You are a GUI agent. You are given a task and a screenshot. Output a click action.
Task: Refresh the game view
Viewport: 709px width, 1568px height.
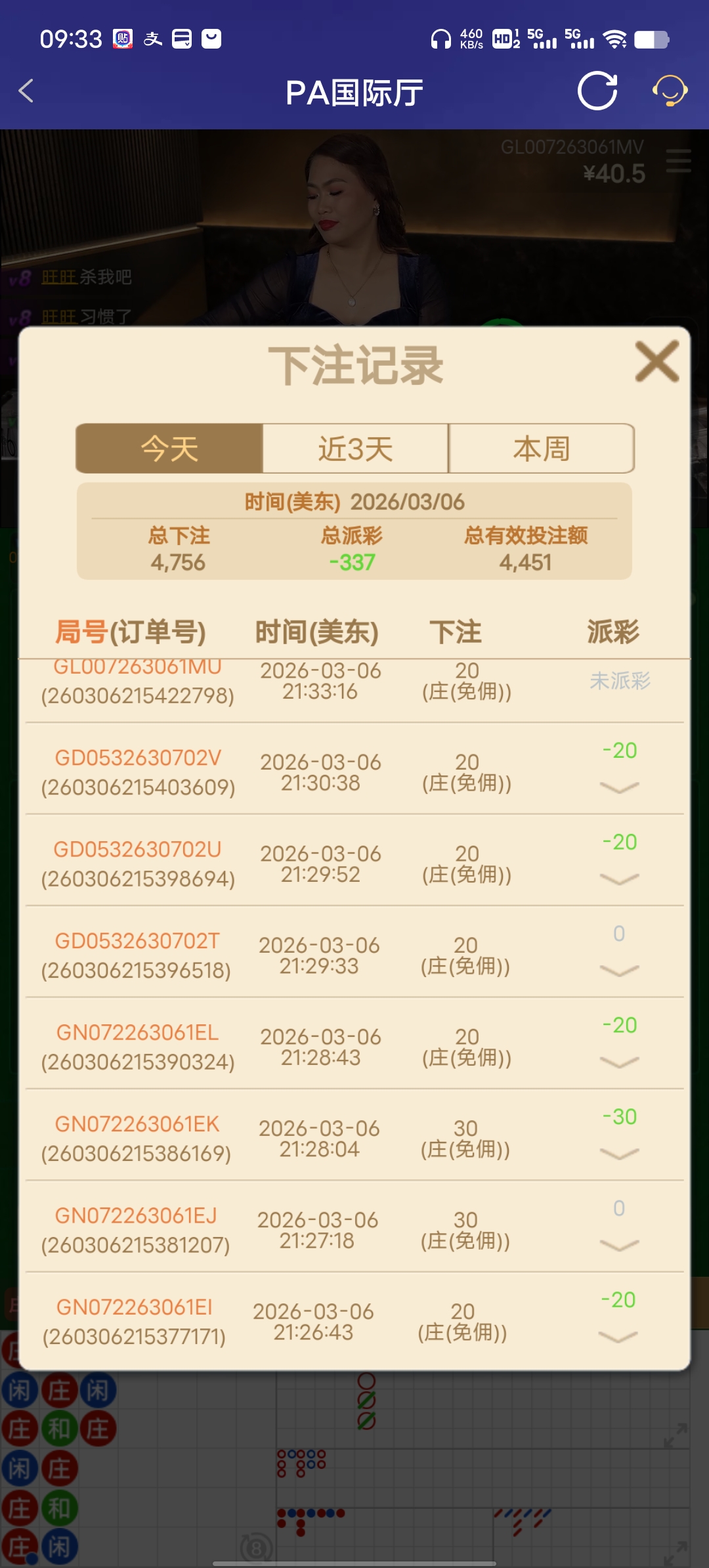[597, 91]
